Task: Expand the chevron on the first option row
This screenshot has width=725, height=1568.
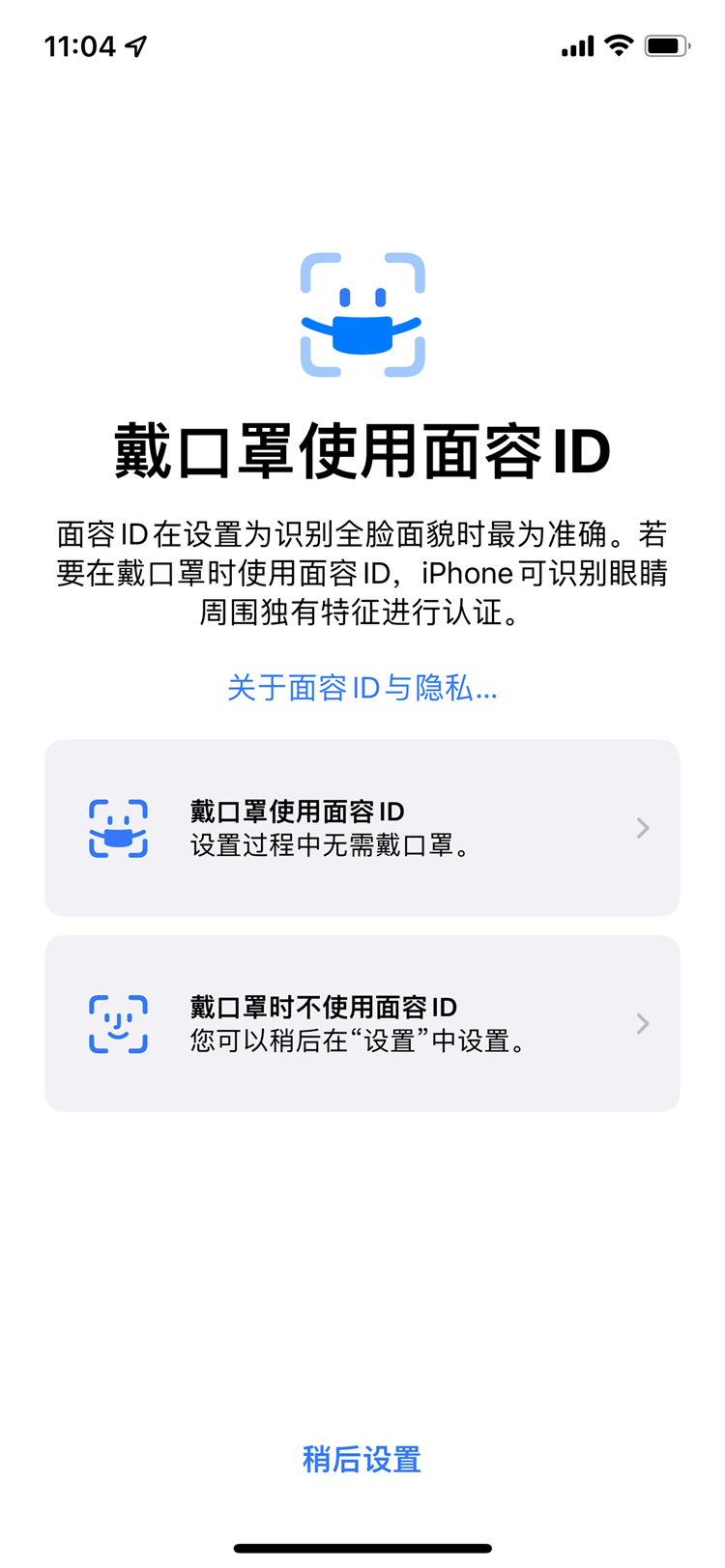Action: pyautogui.click(x=642, y=828)
